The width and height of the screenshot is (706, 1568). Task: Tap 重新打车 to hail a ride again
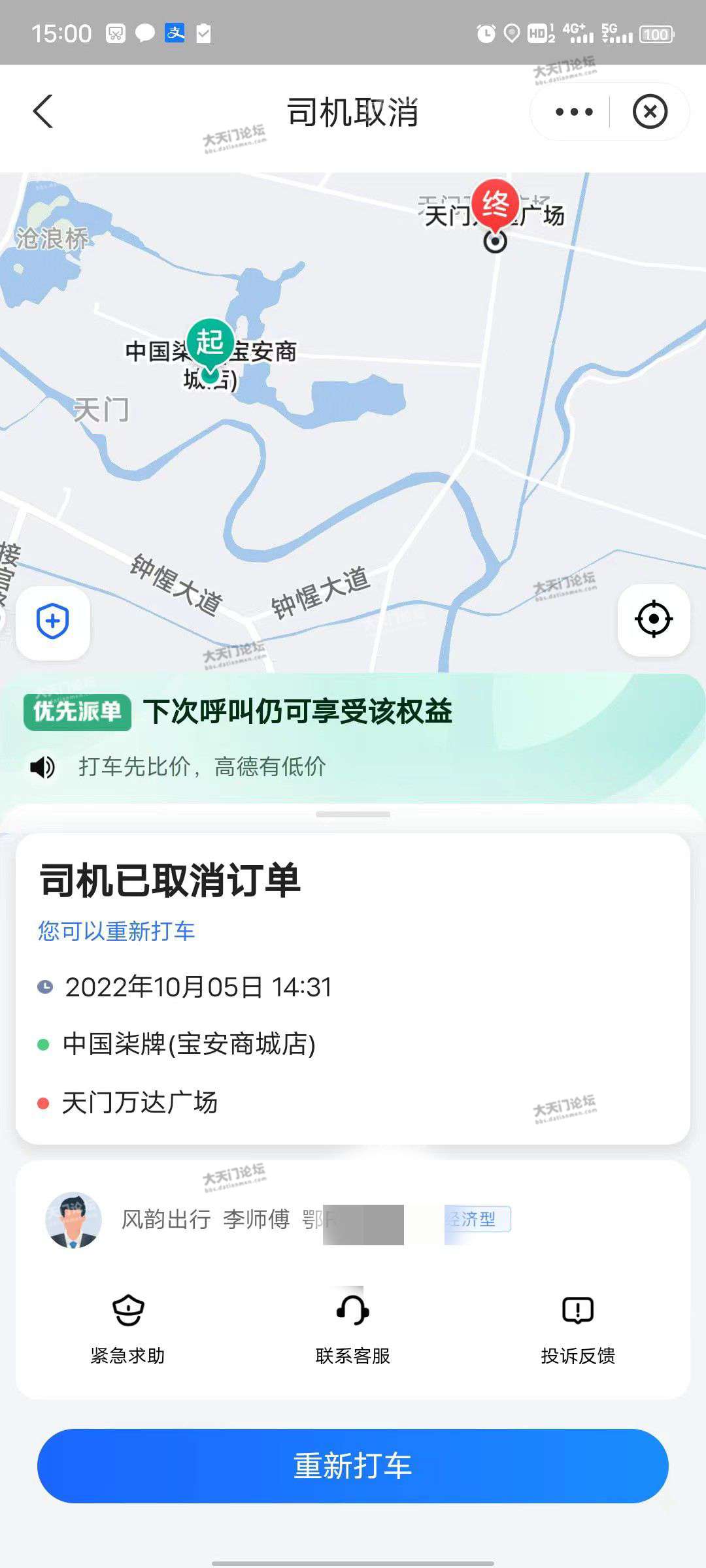353,1465
